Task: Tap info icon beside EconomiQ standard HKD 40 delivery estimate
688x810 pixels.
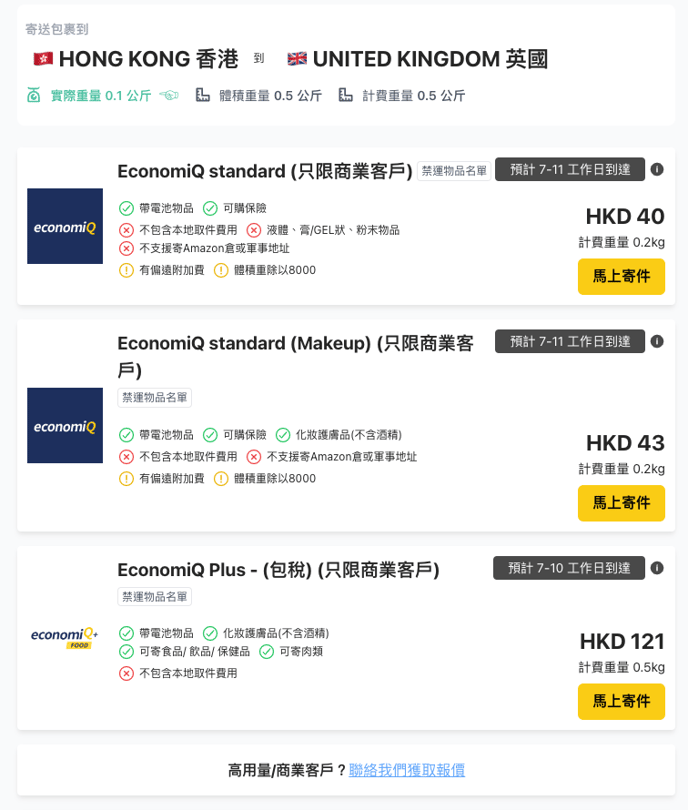Action: point(657,169)
